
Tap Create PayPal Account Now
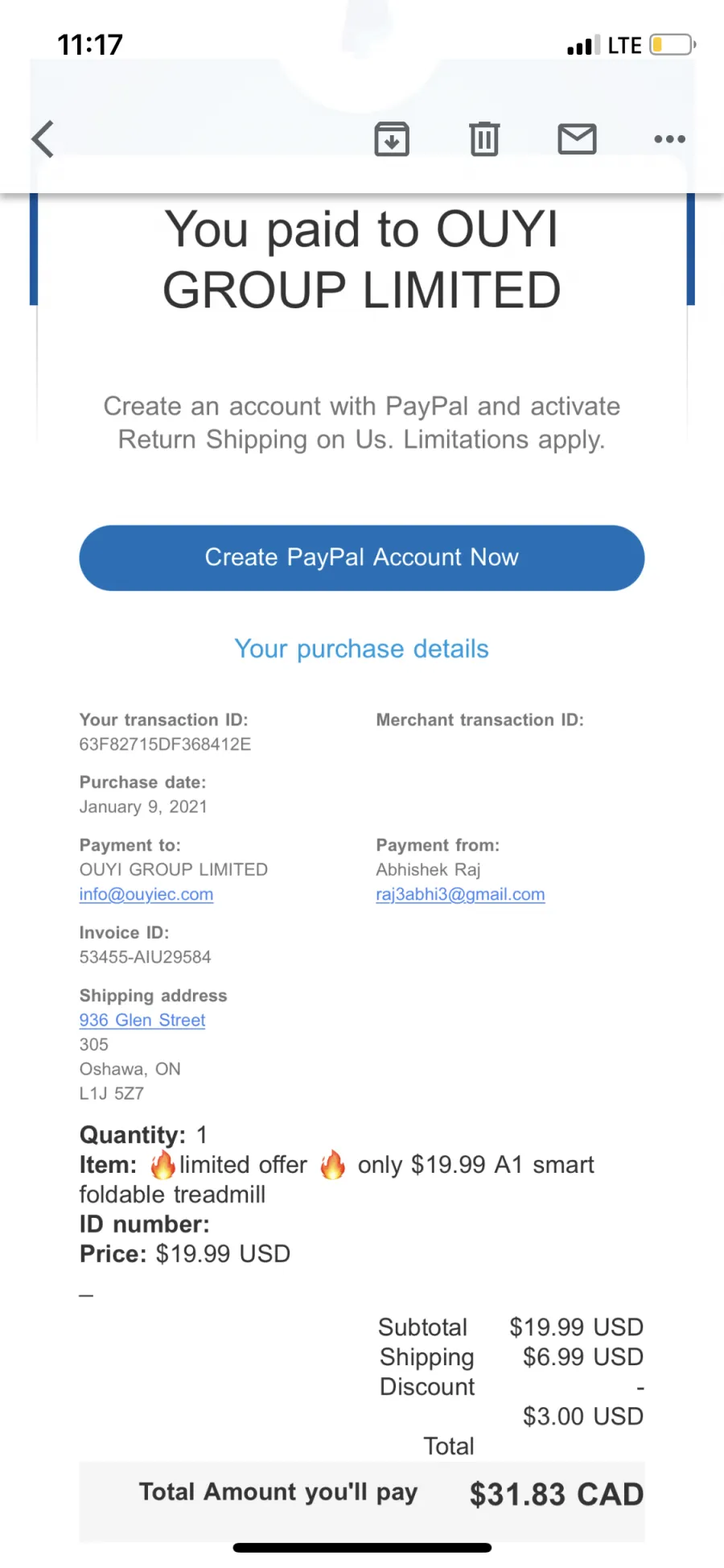coord(362,558)
